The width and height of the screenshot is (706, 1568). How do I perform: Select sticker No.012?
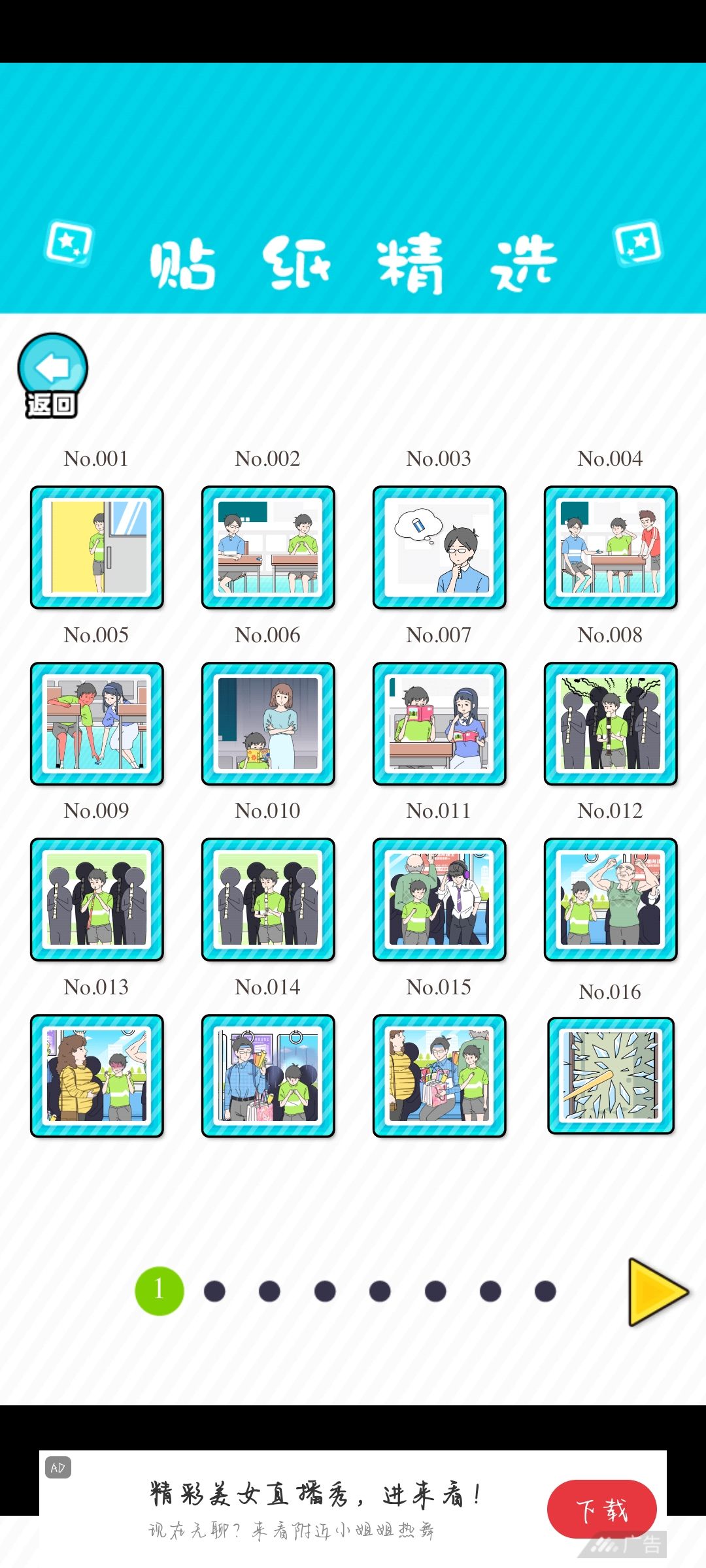tap(611, 900)
